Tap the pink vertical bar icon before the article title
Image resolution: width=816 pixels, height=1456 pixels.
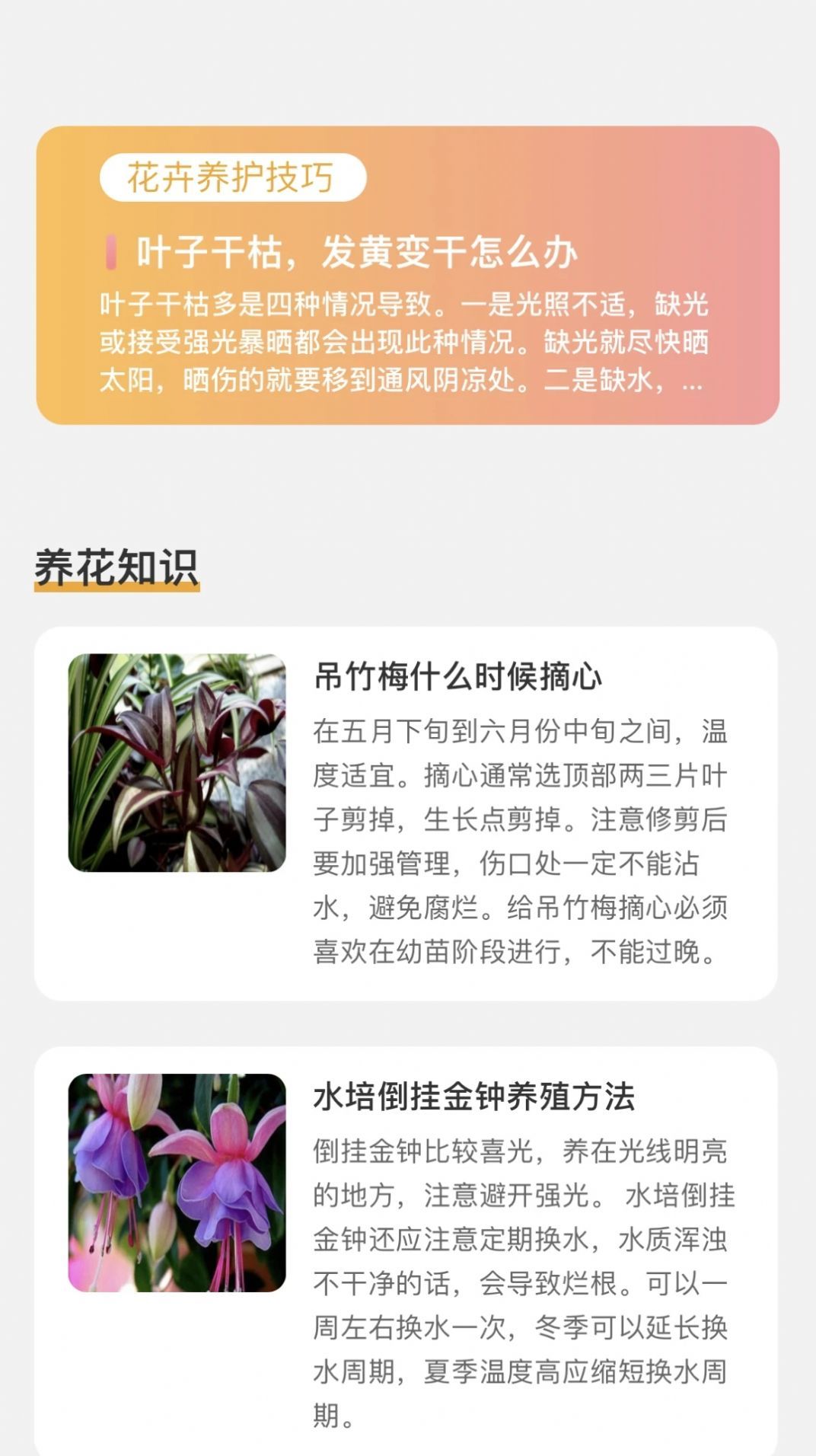click(x=113, y=251)
